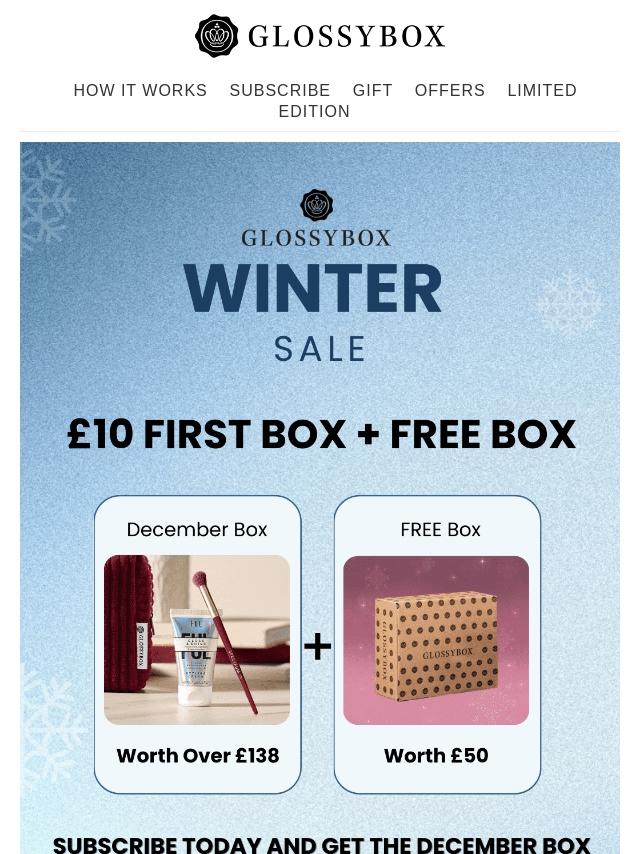
Task: Open the How It Works link
Action: (140, 90)
